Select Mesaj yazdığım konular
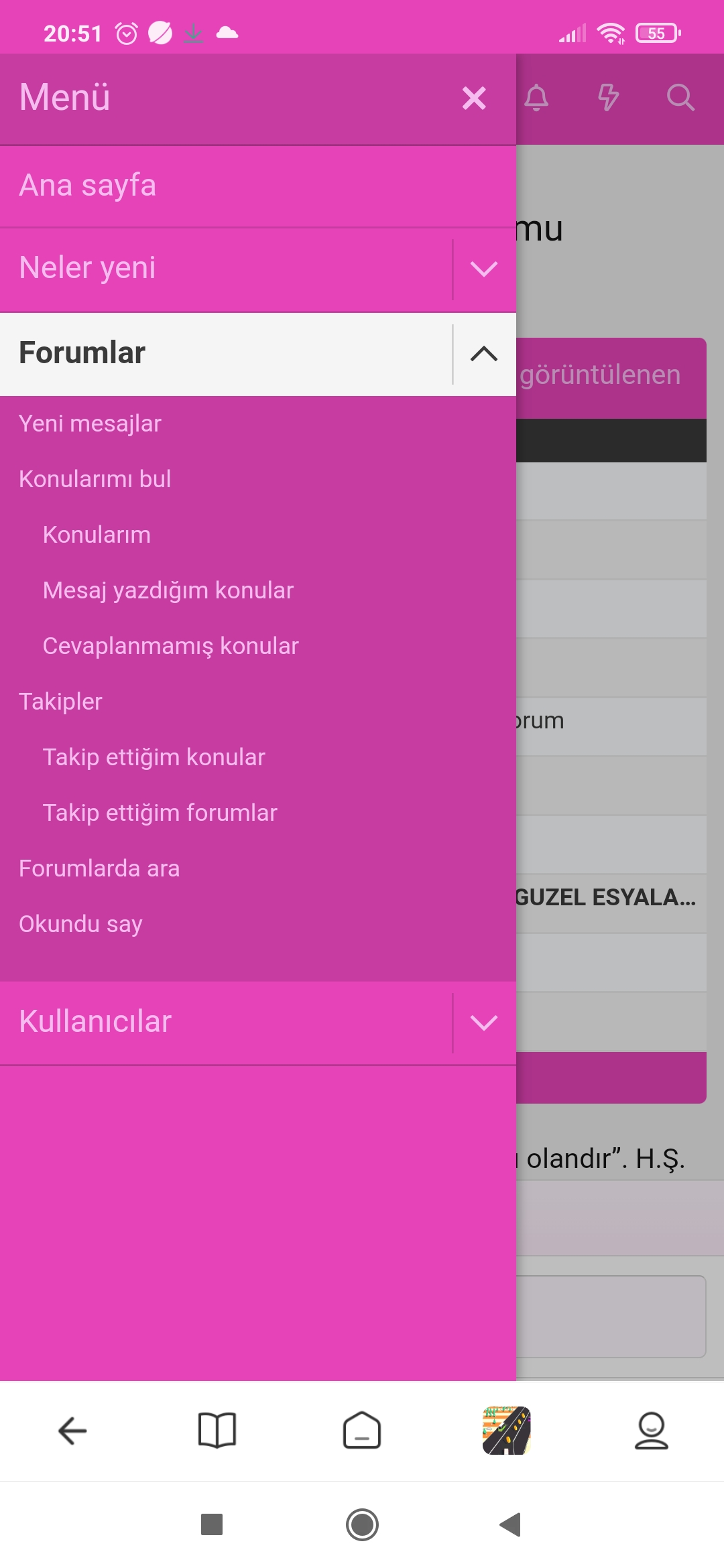Image resolution: width=724 pixels, height=1568 pixels. pos(168,590)
